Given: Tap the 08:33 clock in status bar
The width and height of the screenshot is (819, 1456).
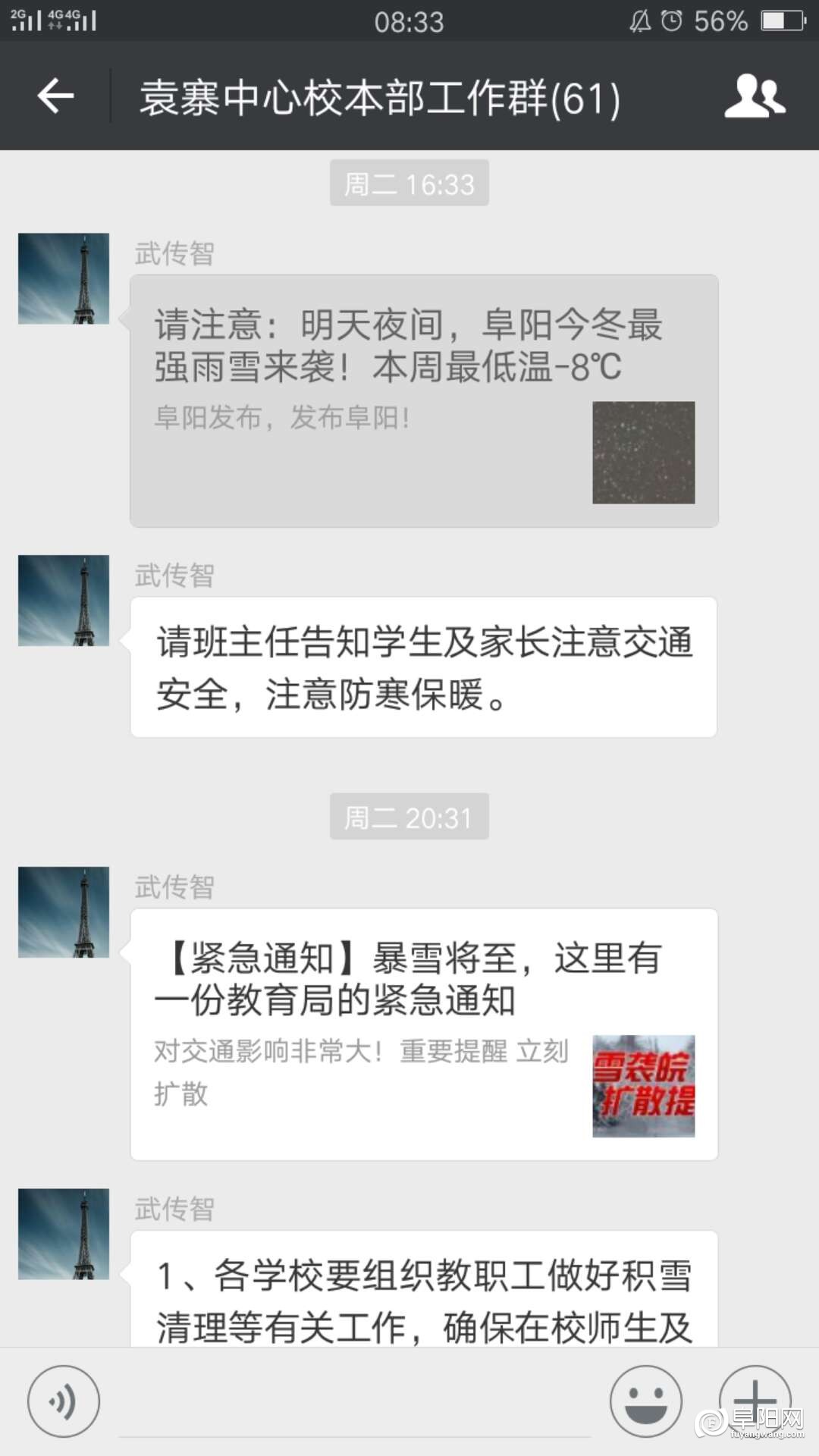Looking at the screenshot, I should click(x=409, y=21).
